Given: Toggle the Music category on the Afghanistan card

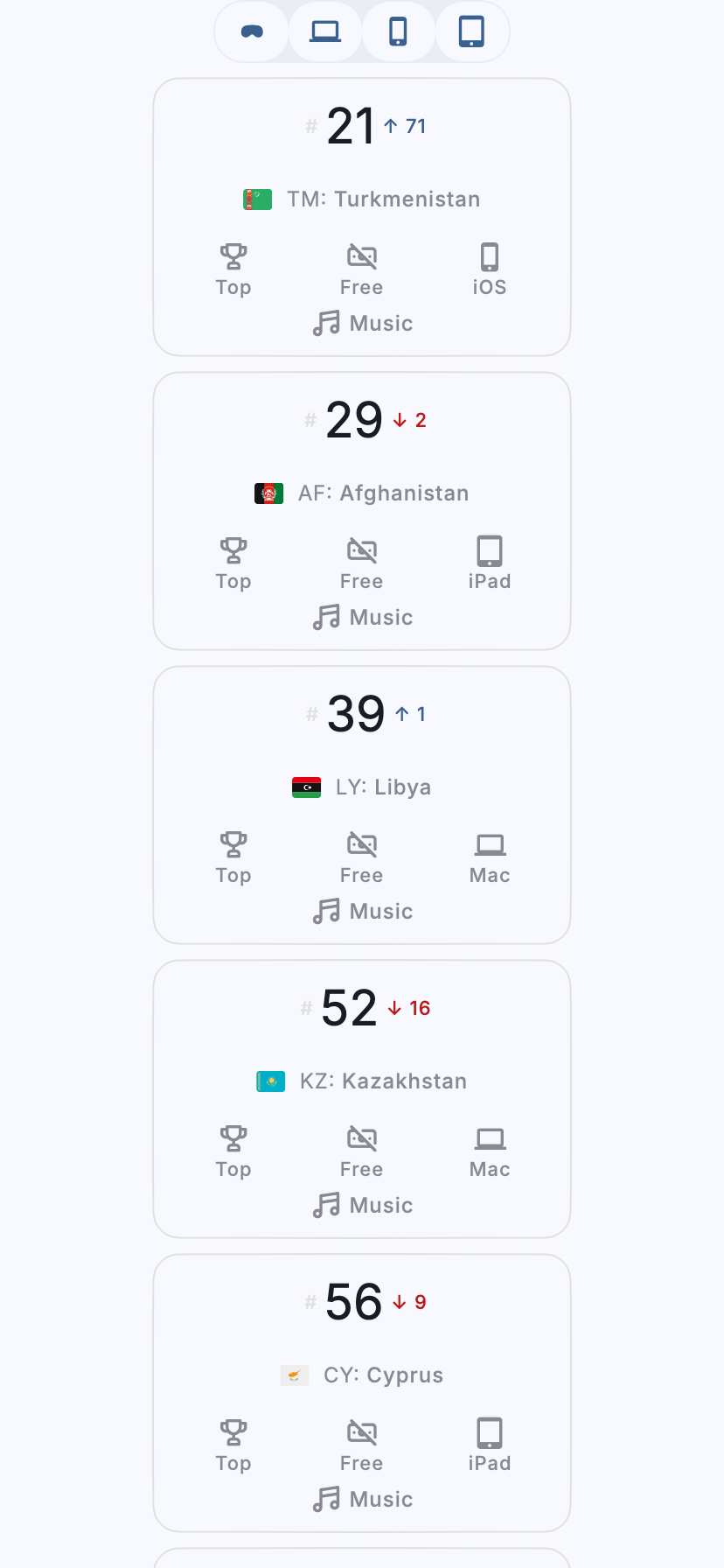Looking at the screenshot, I should pyautogui.click(x=361, y=617).
